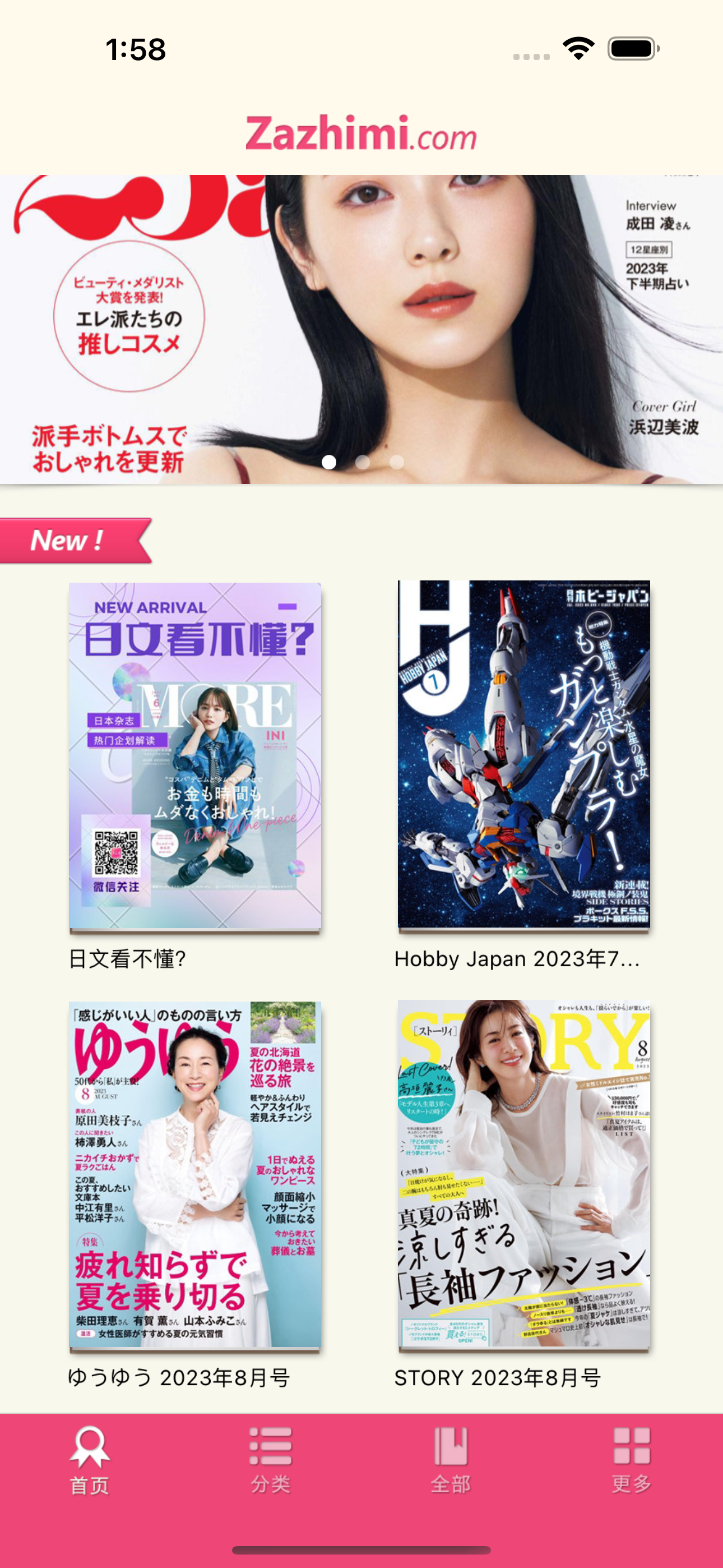Image resolution: width=723 pixels, height=1568 pixels.
Task: Tap the four-squares icon above 更多
Action: [x=632, y=1446]
